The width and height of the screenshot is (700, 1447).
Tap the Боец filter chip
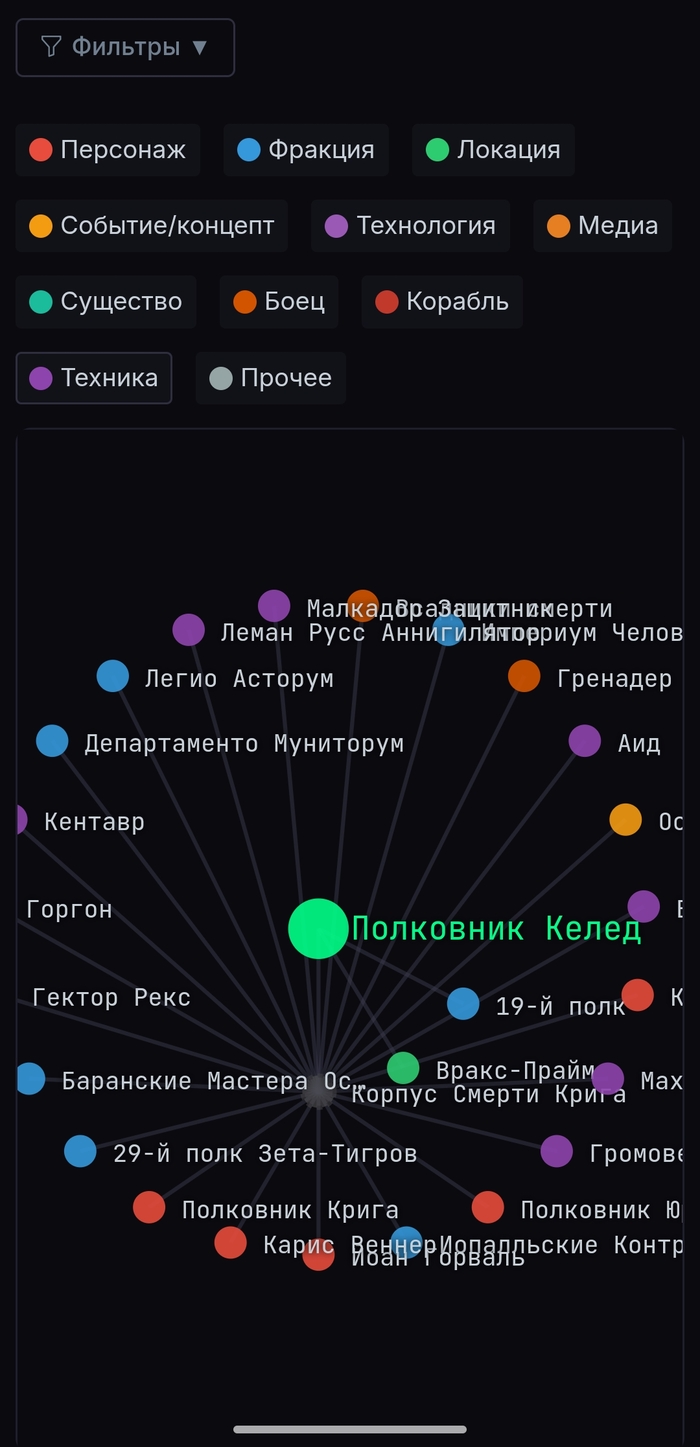(279, 302)
